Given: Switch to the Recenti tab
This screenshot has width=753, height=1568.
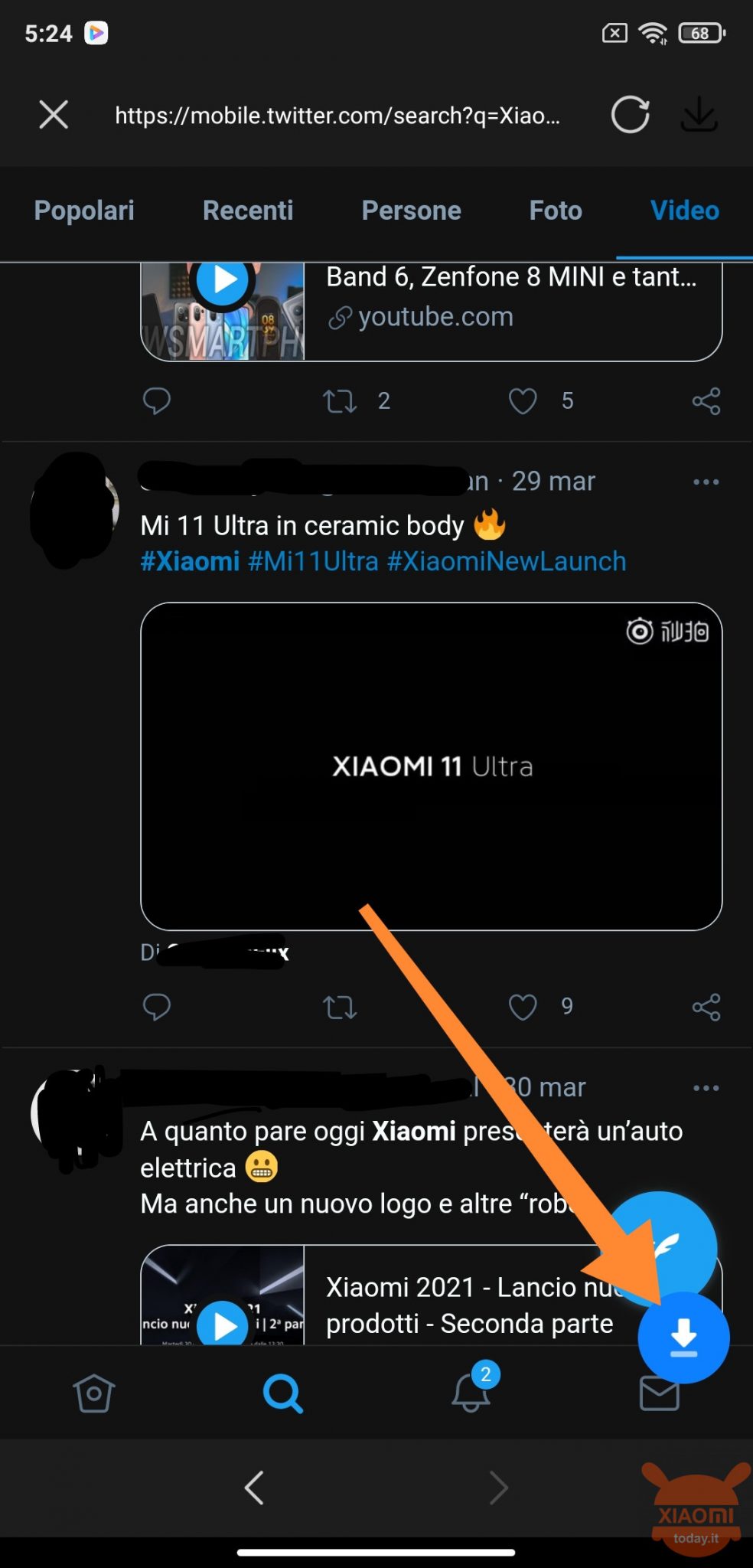Looking at the screenshot, I should (x=248, y=211).
